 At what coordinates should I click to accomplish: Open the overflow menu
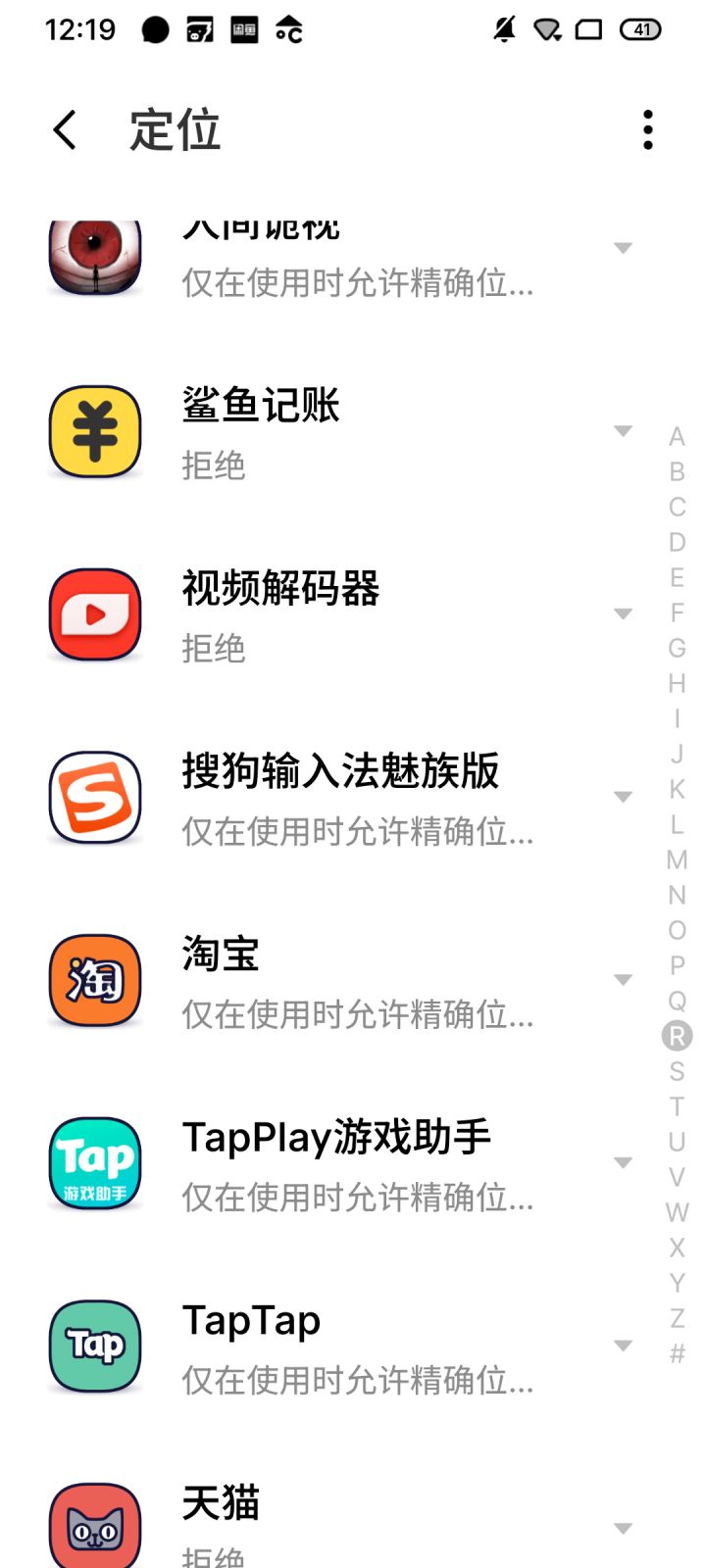click(x=647, y=129)
